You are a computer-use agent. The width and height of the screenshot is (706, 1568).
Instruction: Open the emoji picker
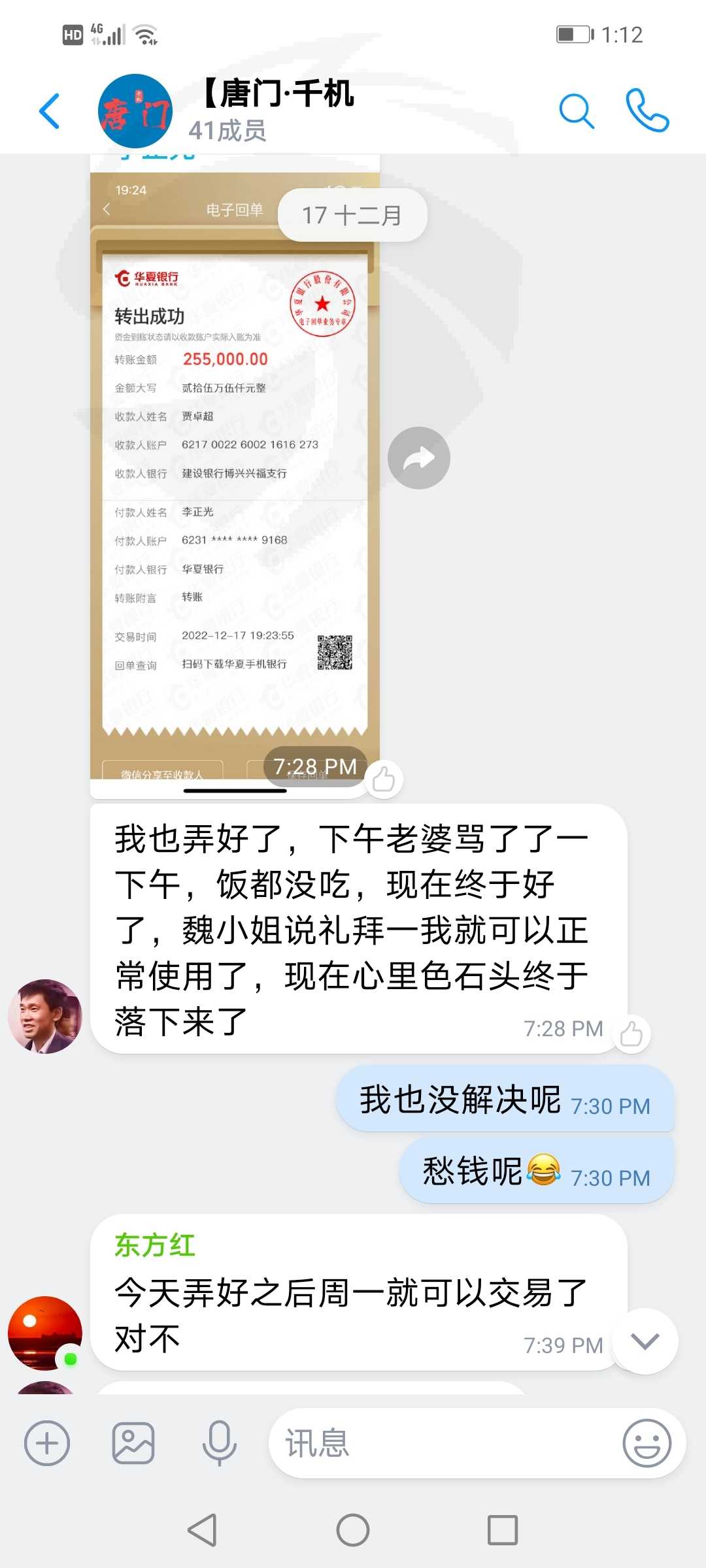point(647,1443)
